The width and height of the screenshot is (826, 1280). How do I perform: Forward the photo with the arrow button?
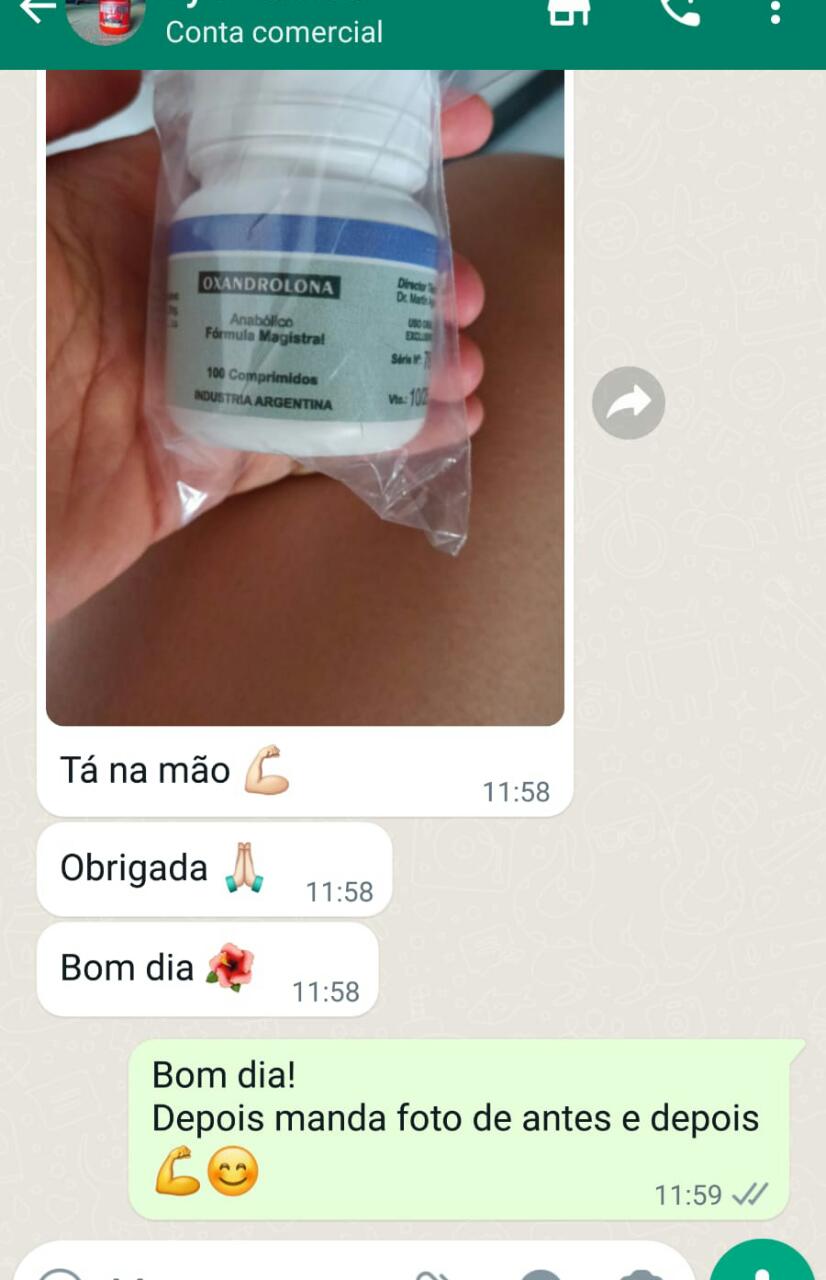click(628, 403)
